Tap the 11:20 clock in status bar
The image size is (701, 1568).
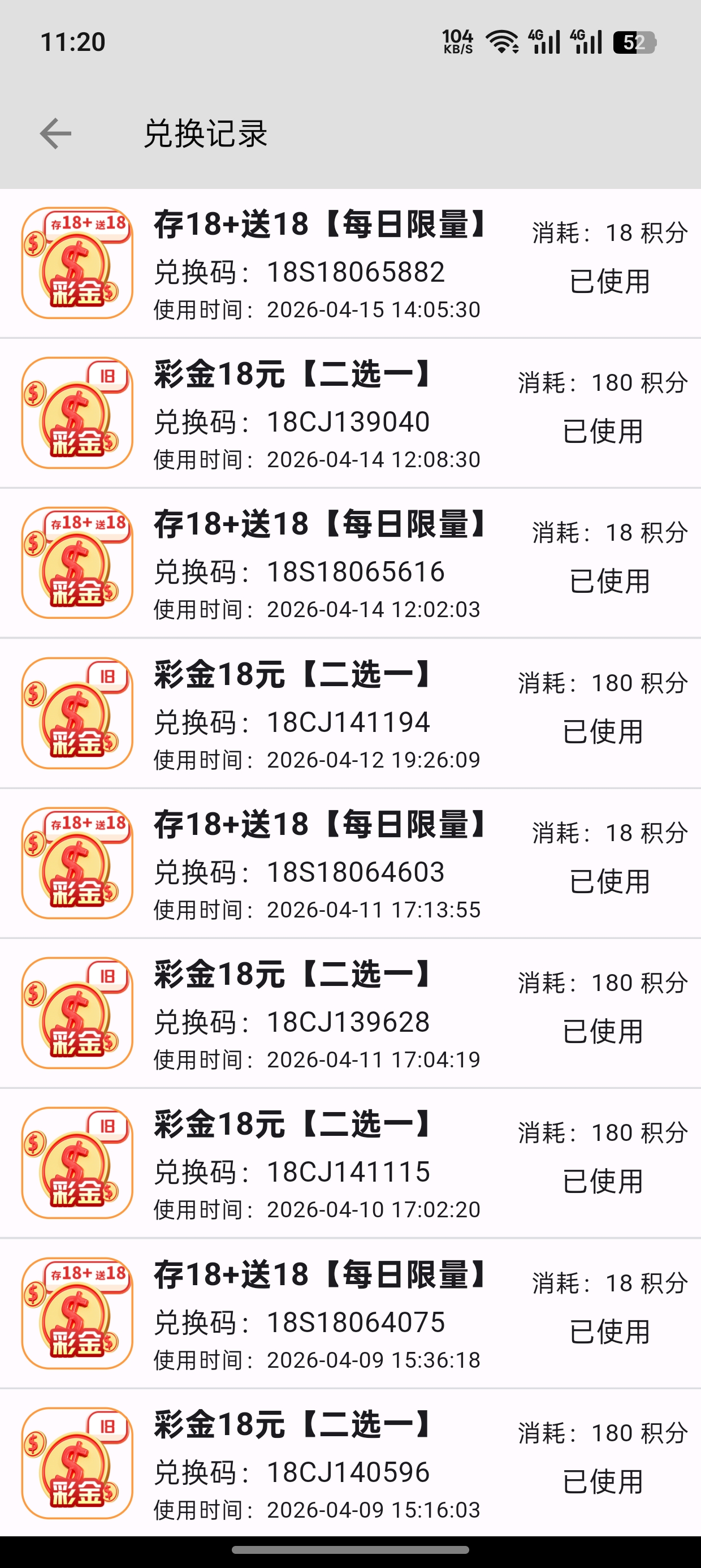pyautogui.click(x=72, y=41)
